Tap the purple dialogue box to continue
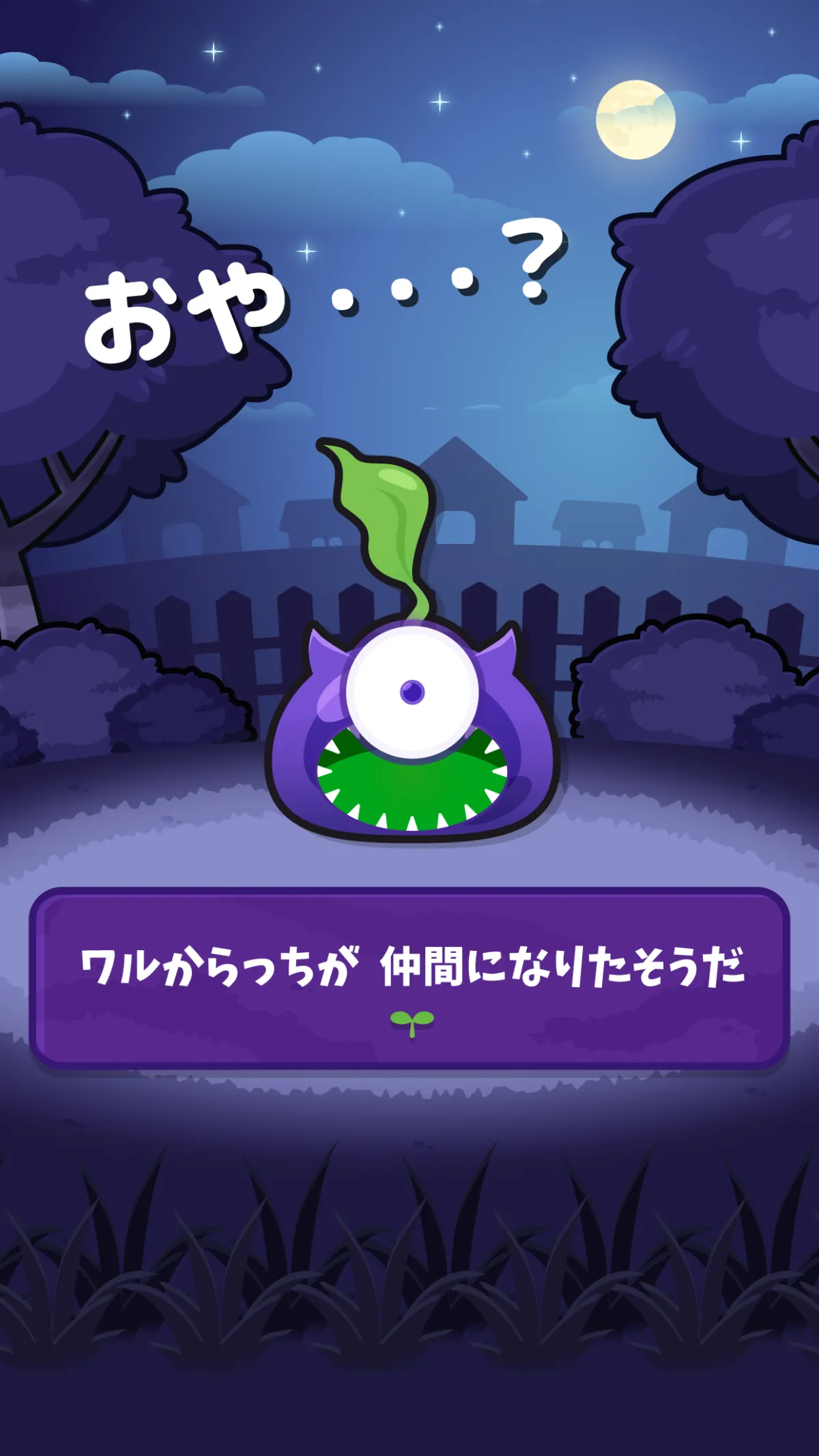819x1456 pixels. [x=409, y=977]
